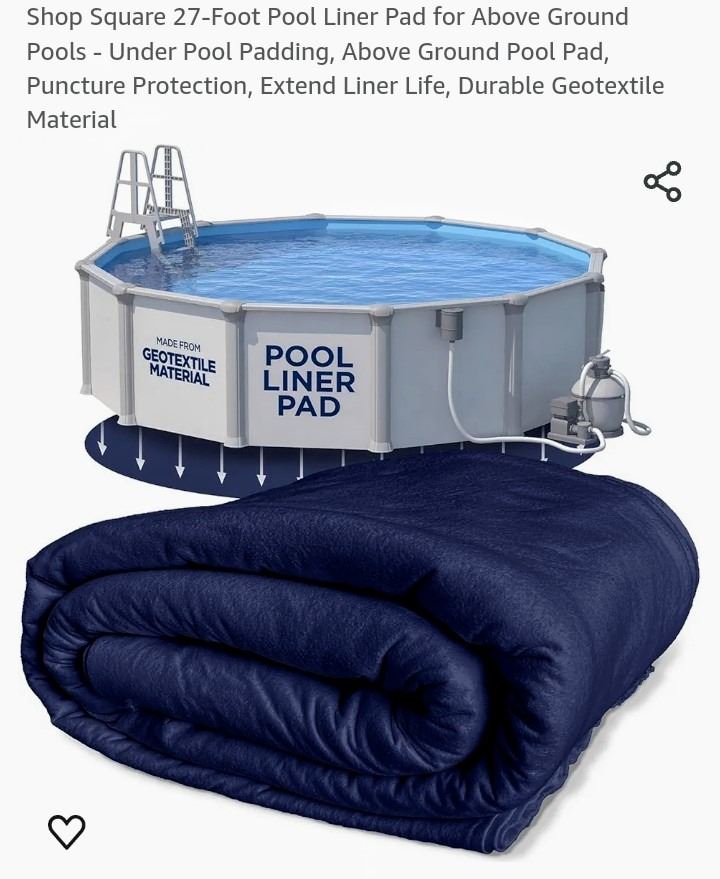Share this pool liner pad listing
720x879 pixels.
[662, 182]
